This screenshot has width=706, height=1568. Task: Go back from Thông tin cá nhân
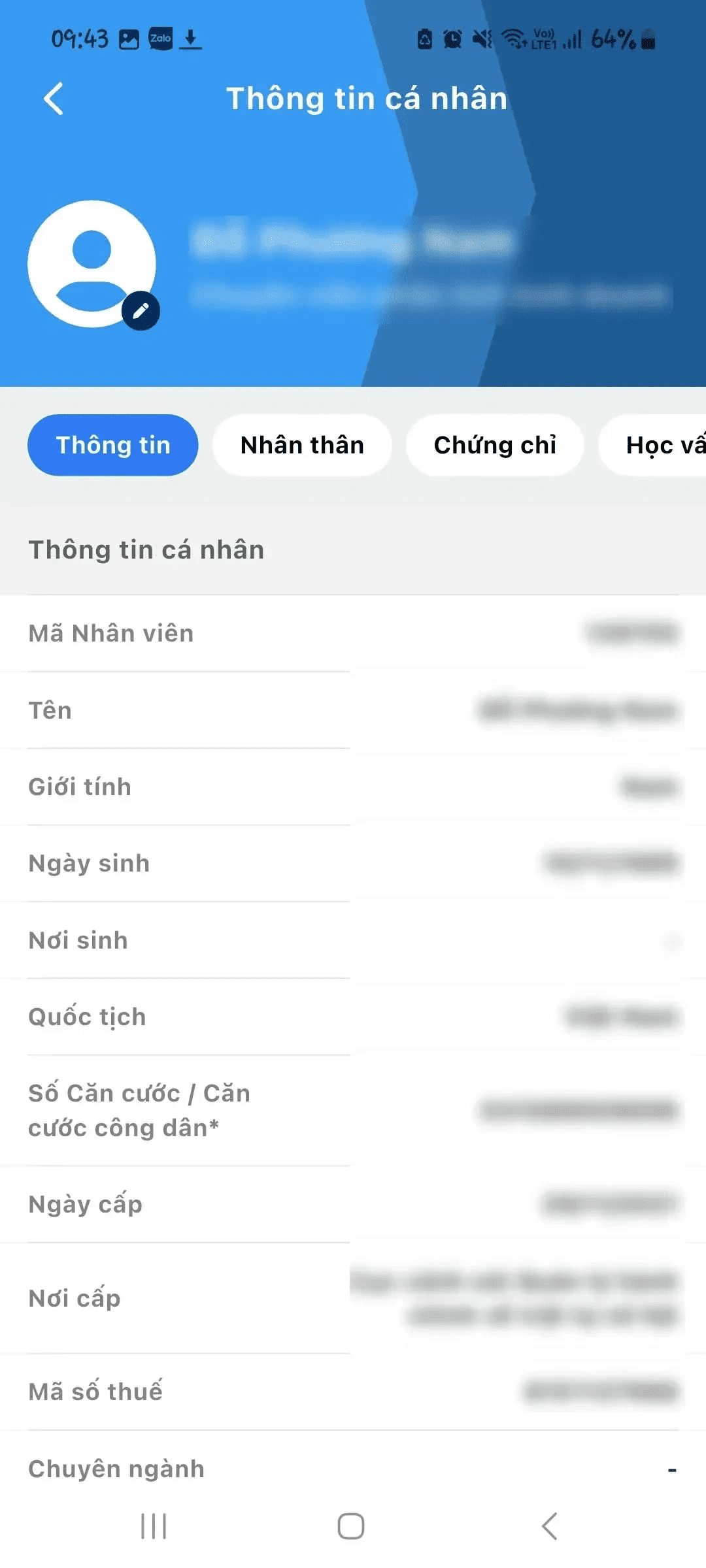point(54,99)
